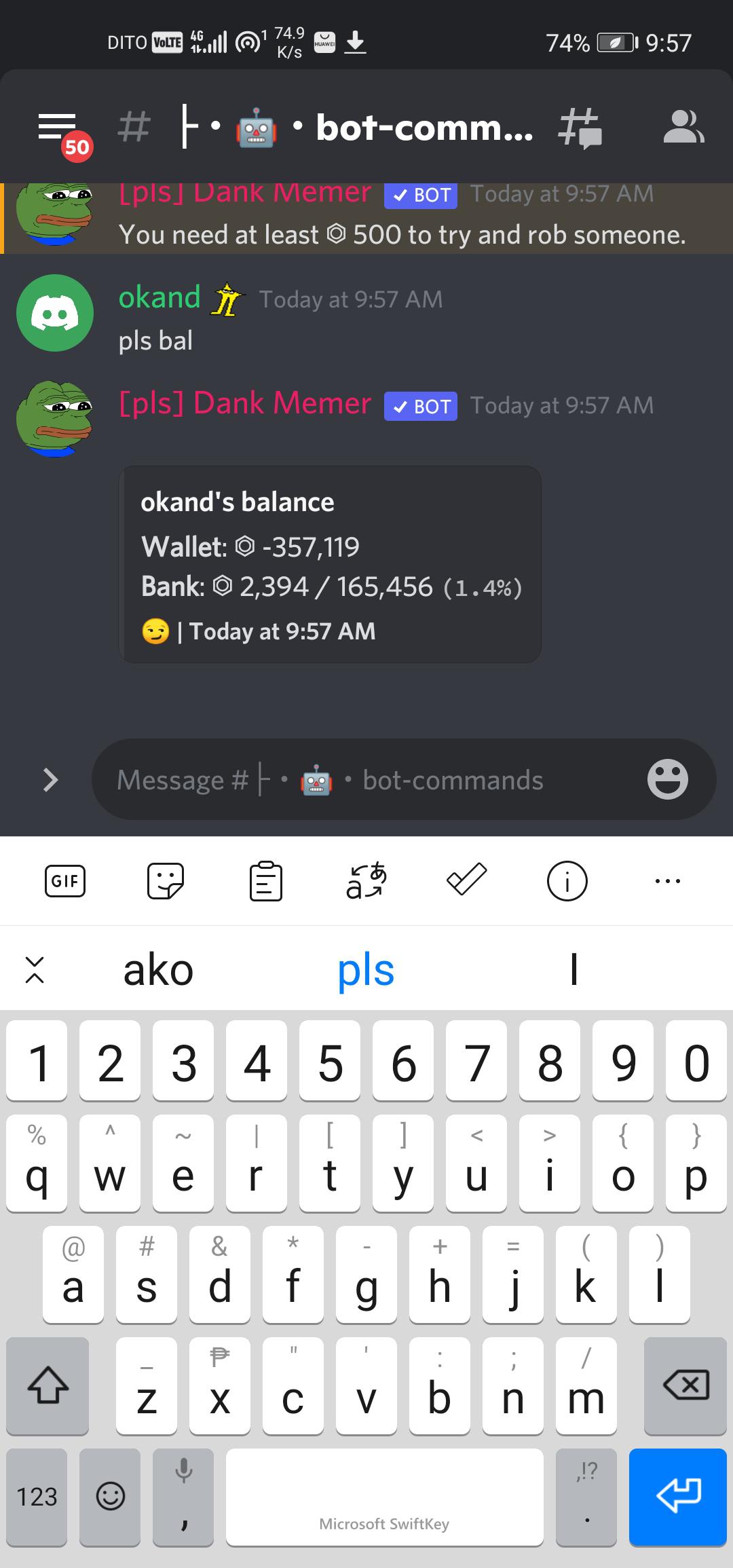The image size is (733, 1568).
Task: Open the emoji picker in message box
Action: pos(667,779)
